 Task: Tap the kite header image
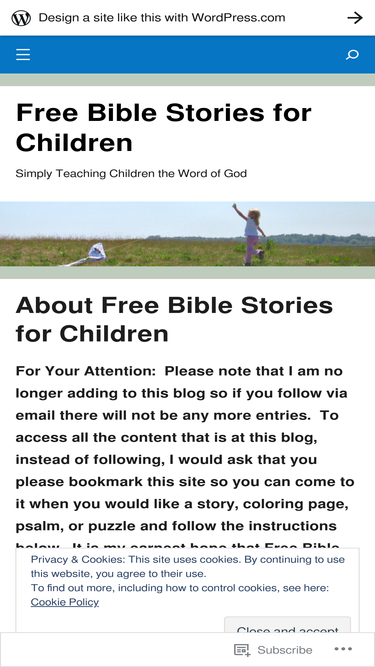click(x=188, y=234)
